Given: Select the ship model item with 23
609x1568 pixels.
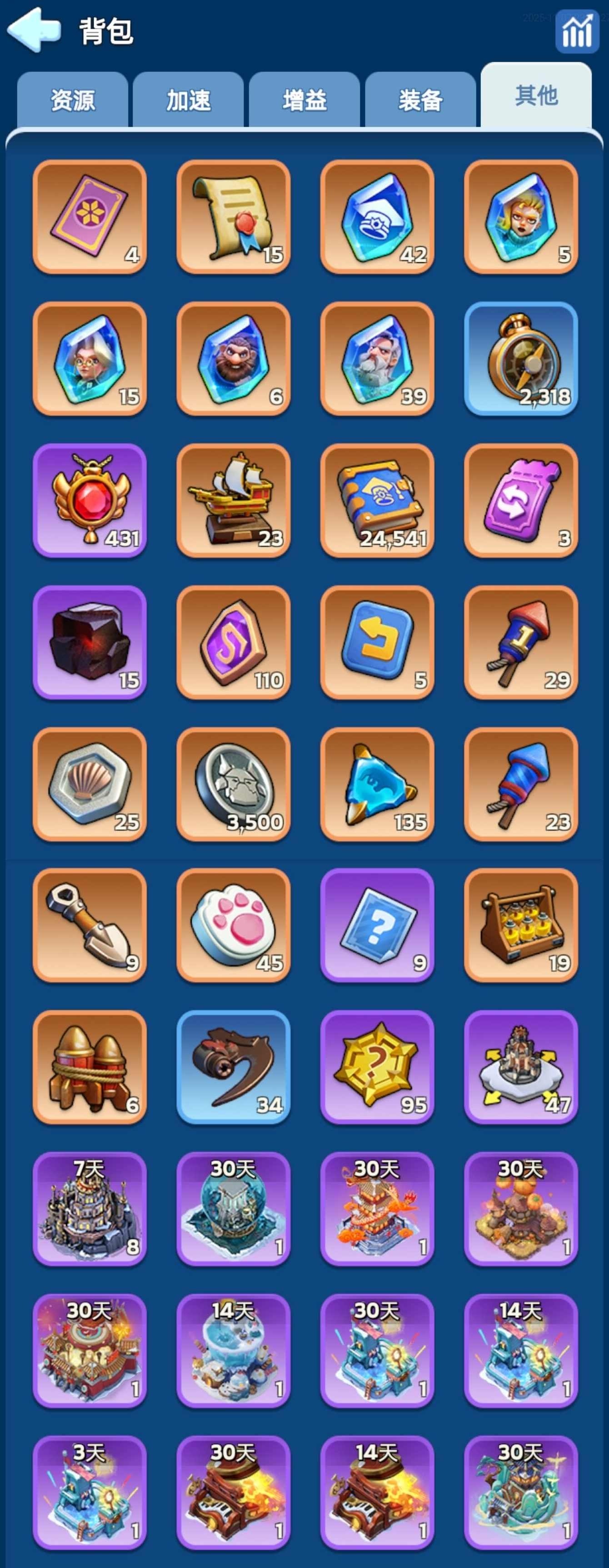Looking at the screenshot, I should coord(233,500).
